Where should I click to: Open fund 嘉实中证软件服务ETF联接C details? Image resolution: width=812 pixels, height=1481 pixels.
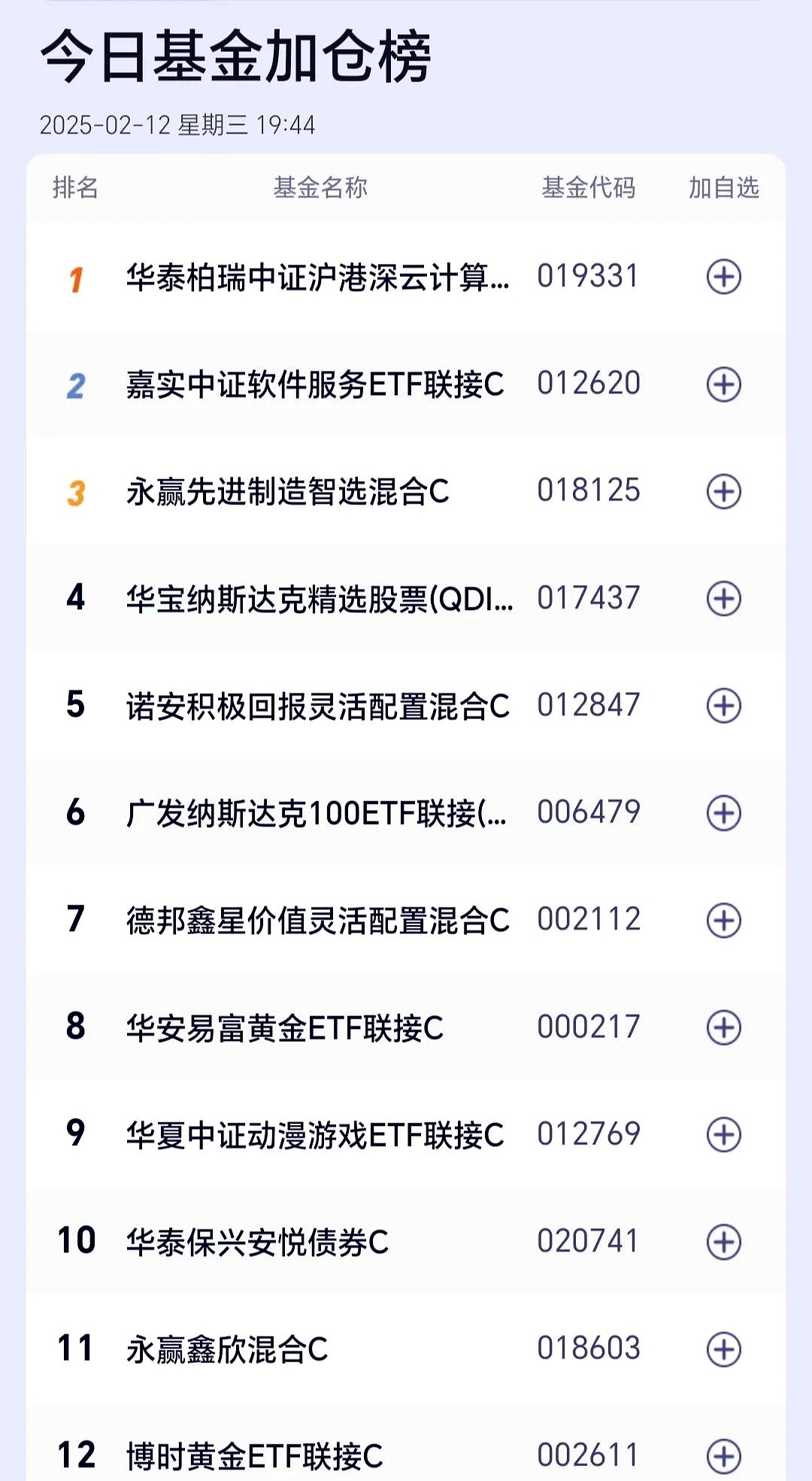pyautogui.click(x=316, y=384)
